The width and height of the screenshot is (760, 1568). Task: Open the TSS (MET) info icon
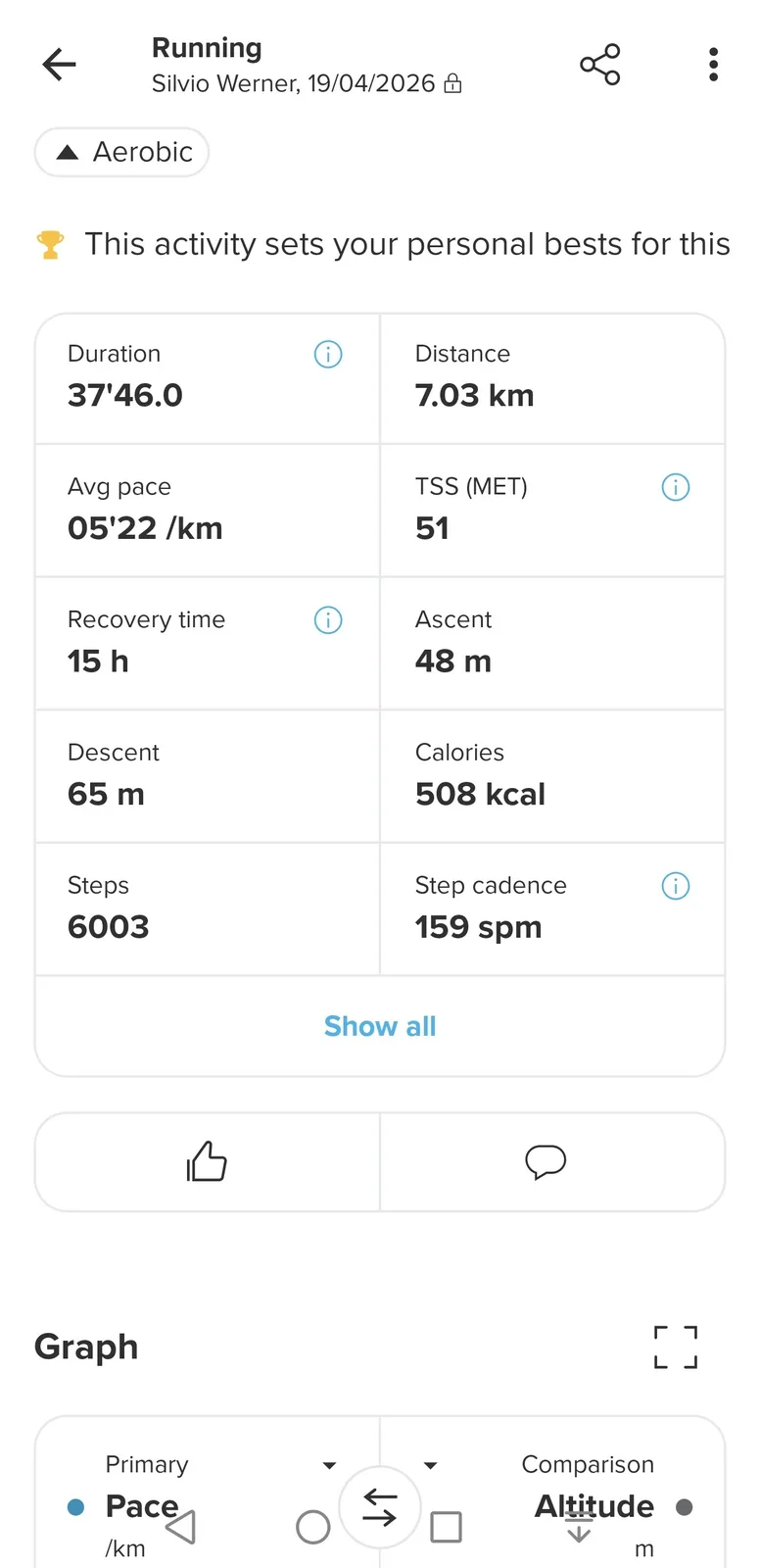coord(676,487)
